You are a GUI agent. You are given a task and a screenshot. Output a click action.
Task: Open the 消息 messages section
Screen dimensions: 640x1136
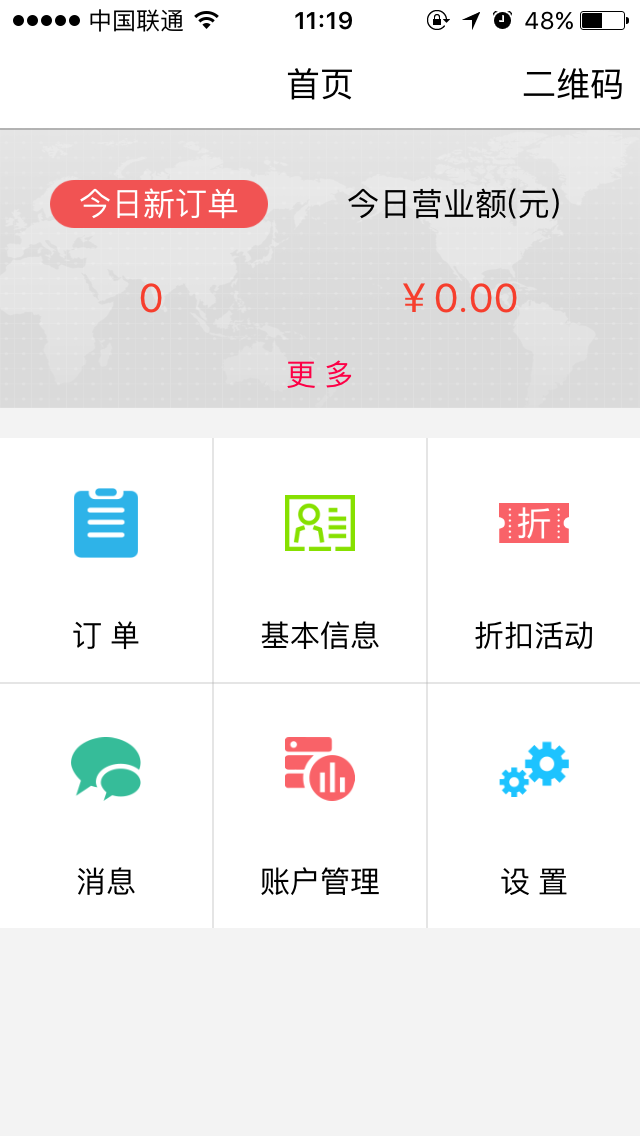(106, 806)
